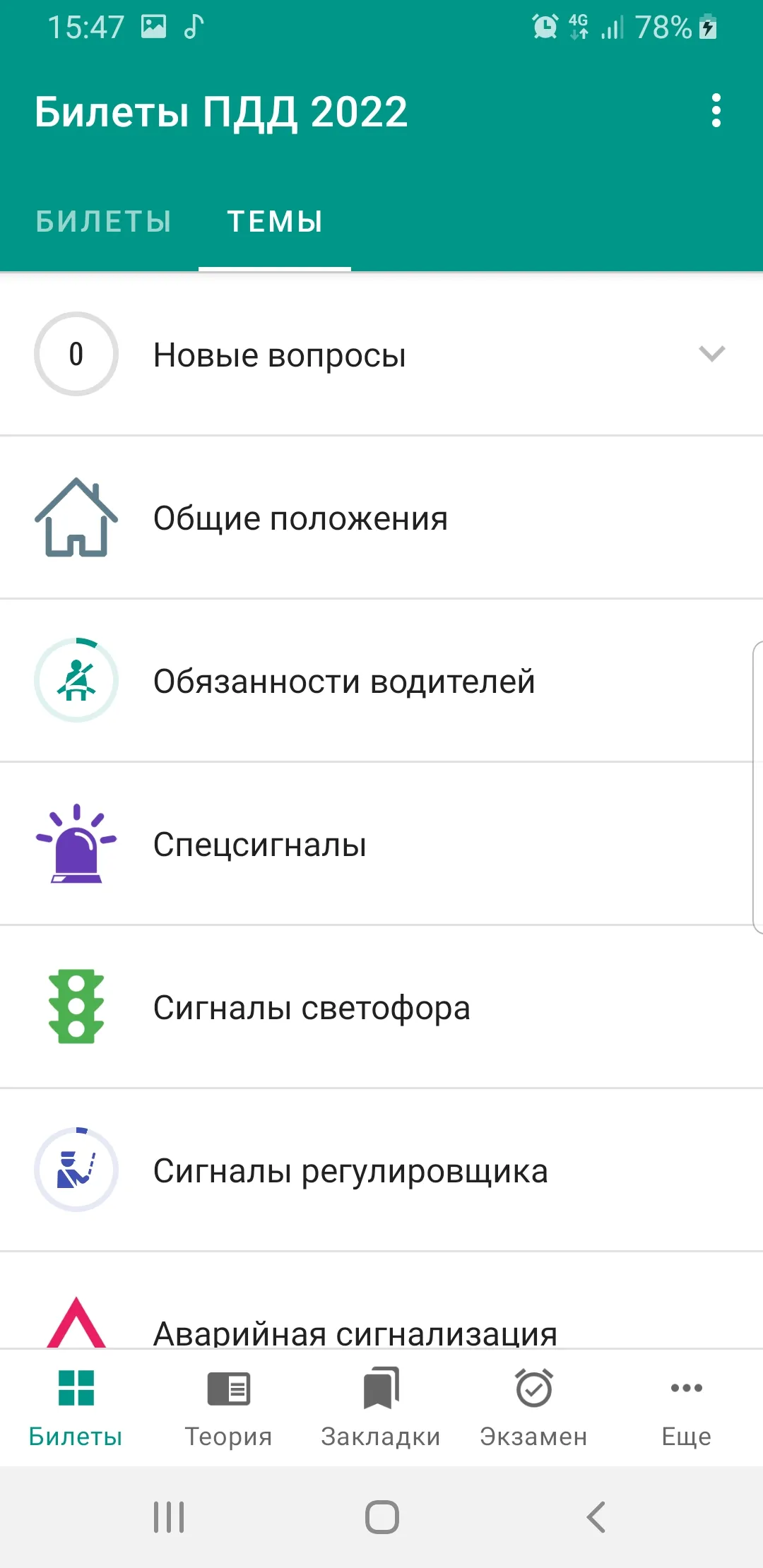Screen dimensions: 763x1568
Task: Switch to the Теория bottom tab
Action: (228, 1408)
